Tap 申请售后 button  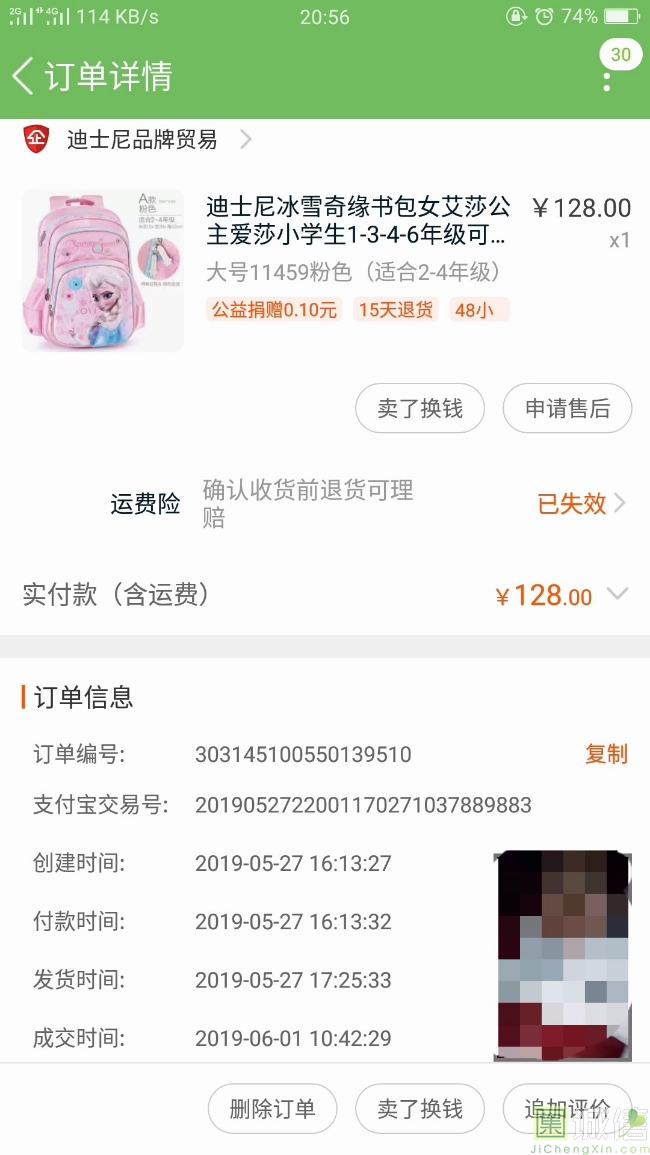pyautogui.click(x=567, y=409)
